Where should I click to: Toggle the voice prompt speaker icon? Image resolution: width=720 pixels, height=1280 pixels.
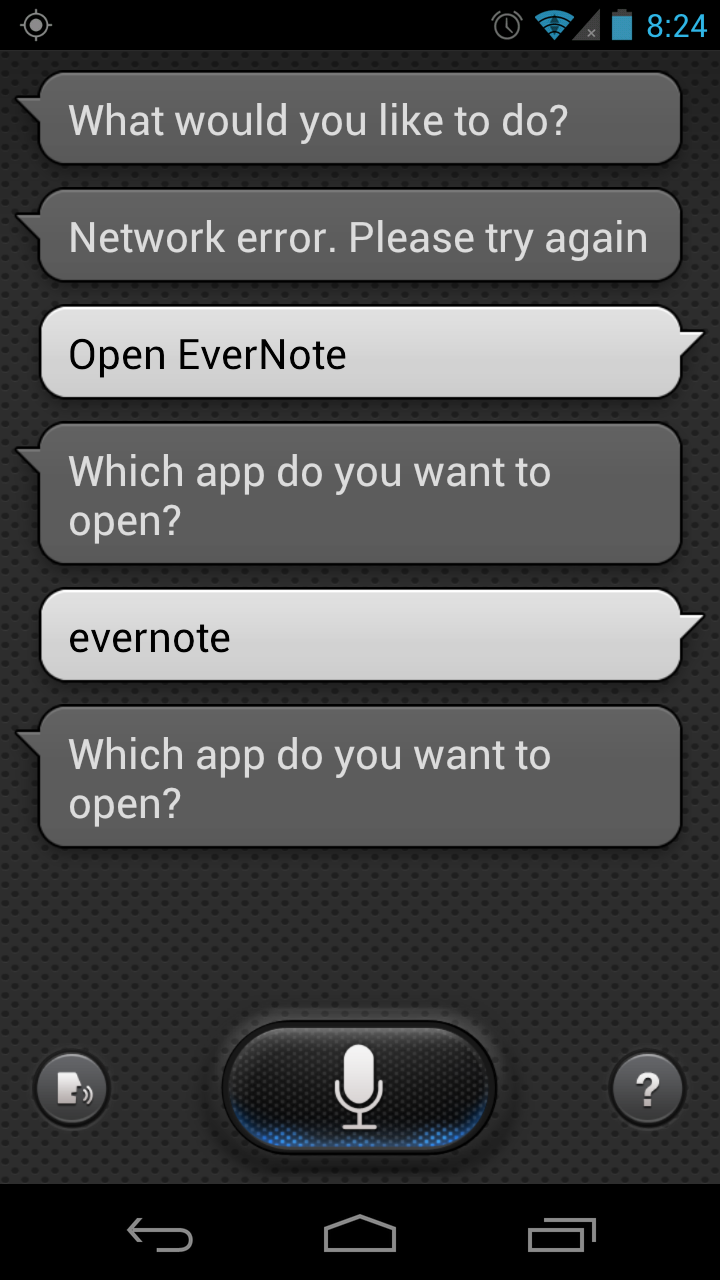pos(71,1090)
